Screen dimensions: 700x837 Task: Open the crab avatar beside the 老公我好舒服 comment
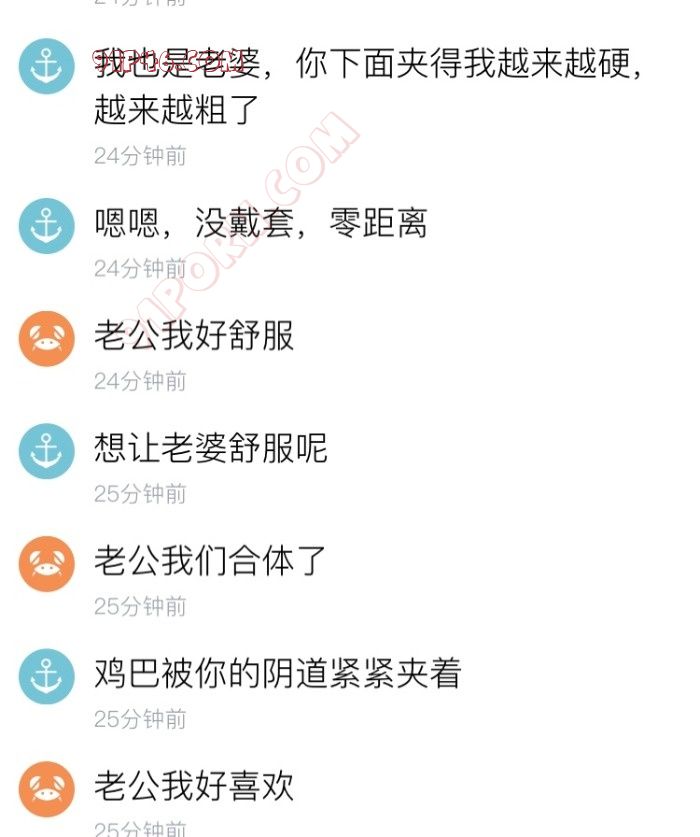coord(47,339)
